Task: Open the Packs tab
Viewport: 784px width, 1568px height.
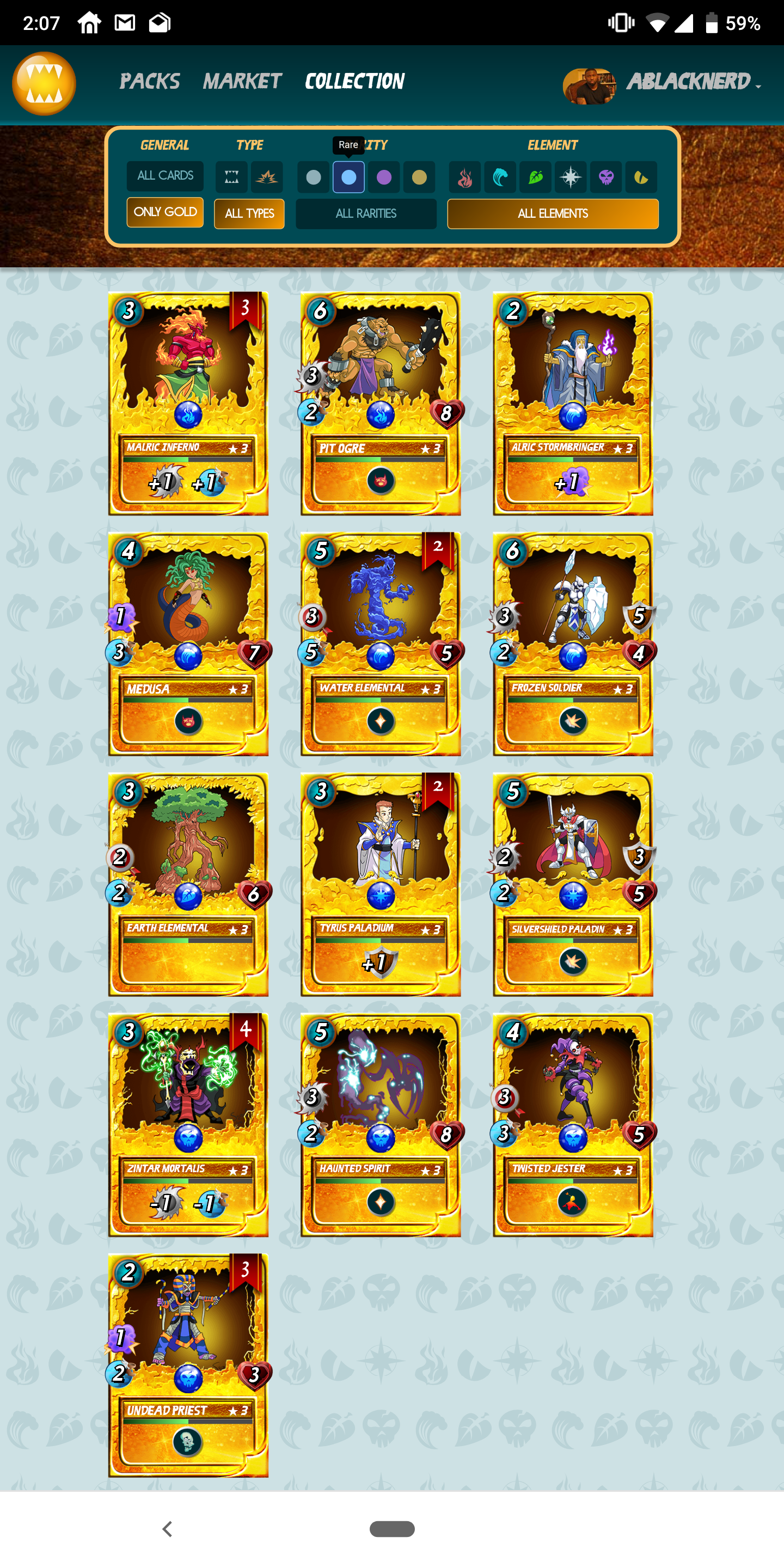Action: click(x=149, y=82)
